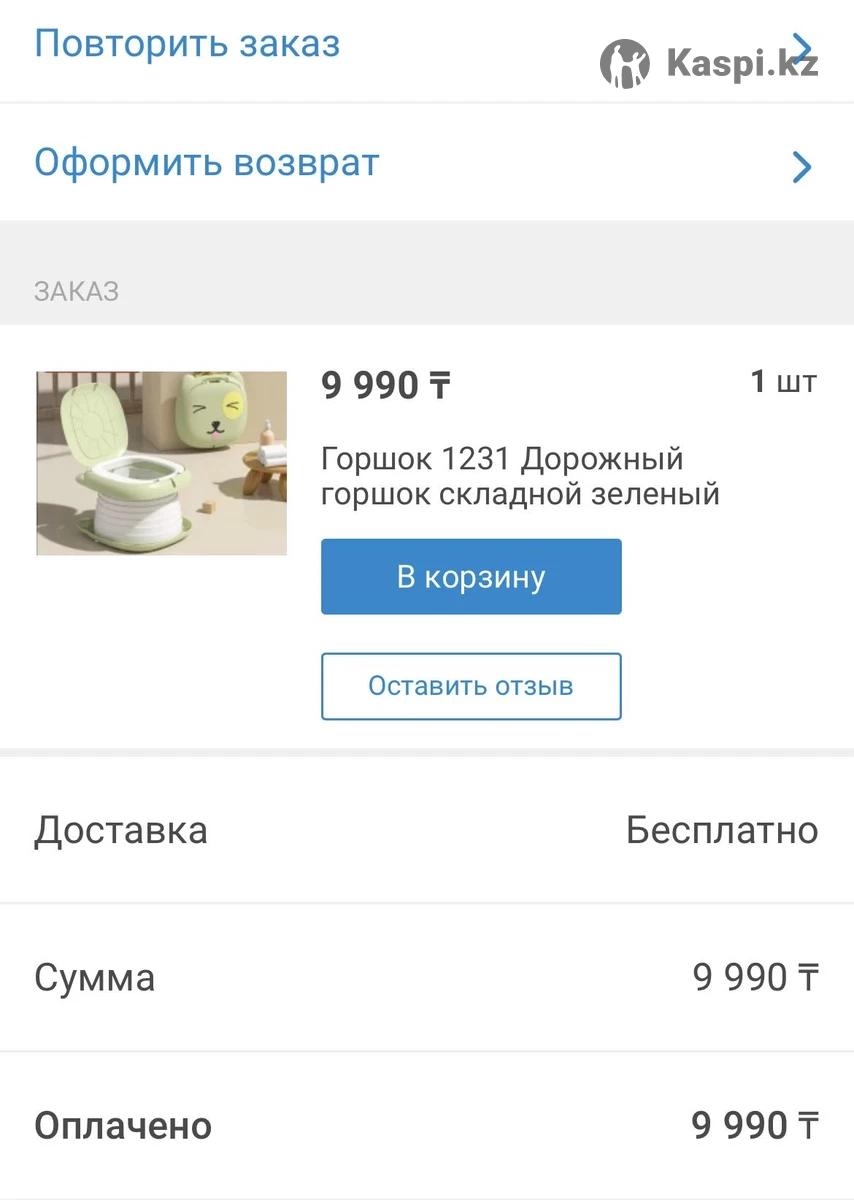Add the potty to cart via "В корзину"

click(471, 577)
